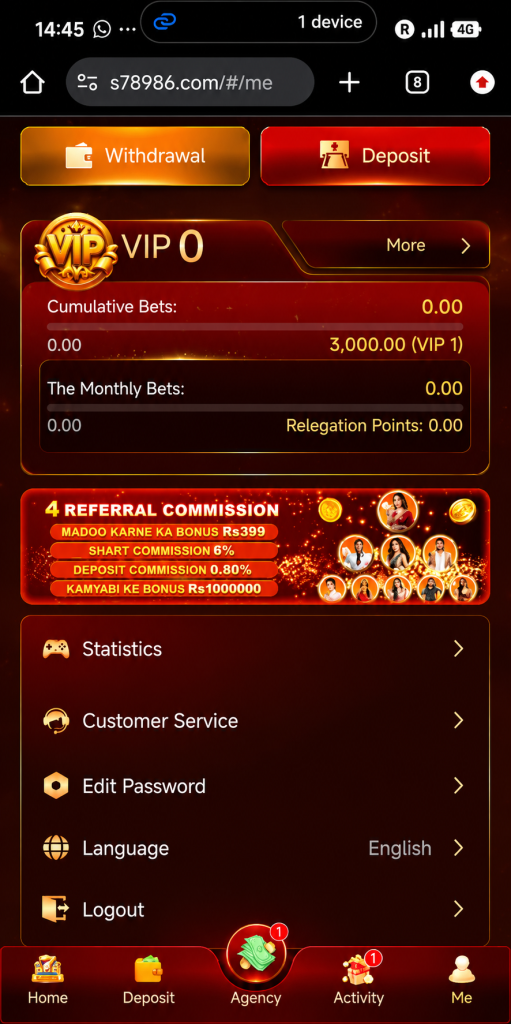Tap the Withdrawal button

click(135, 156)
